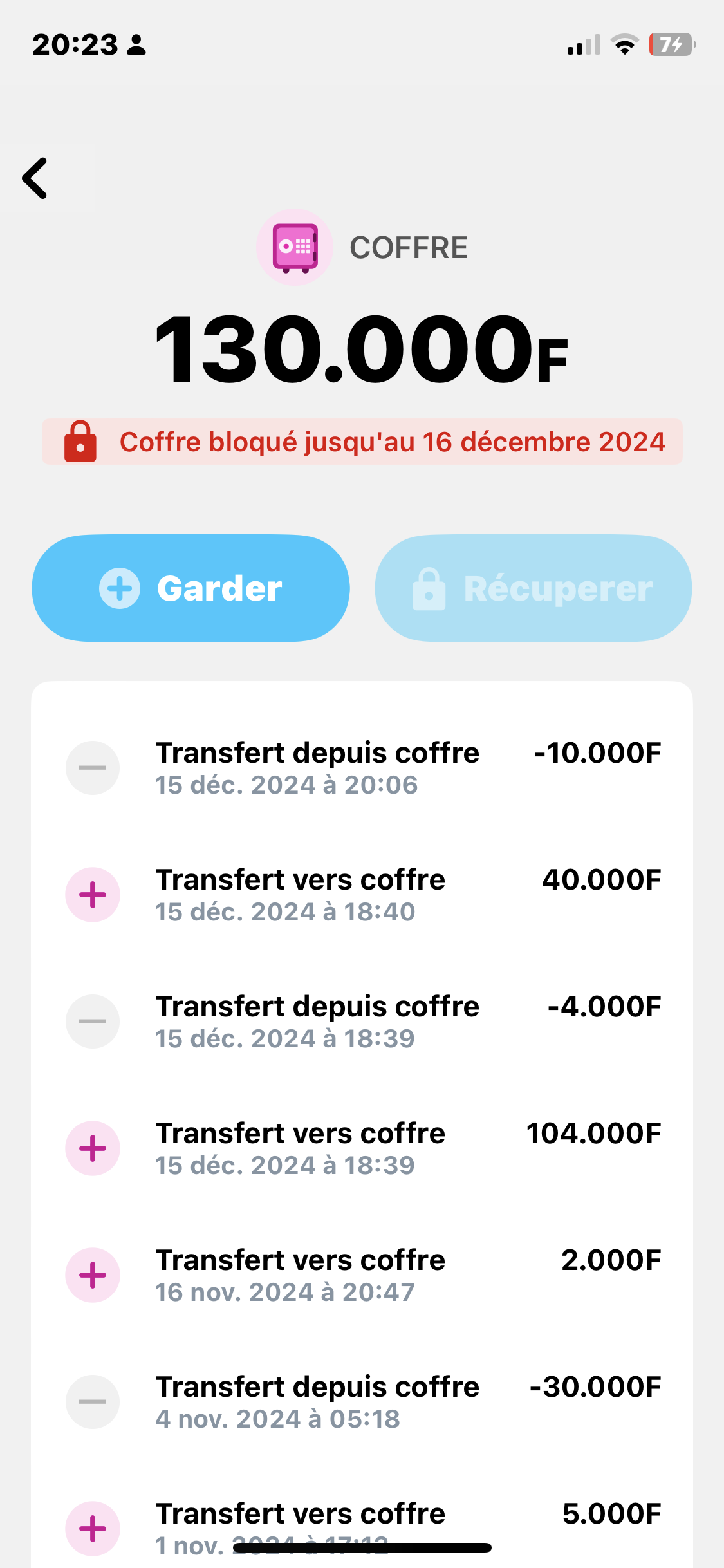View the 40.000F transfer to coffre
724x1568 pixels.
click(362, 895)
